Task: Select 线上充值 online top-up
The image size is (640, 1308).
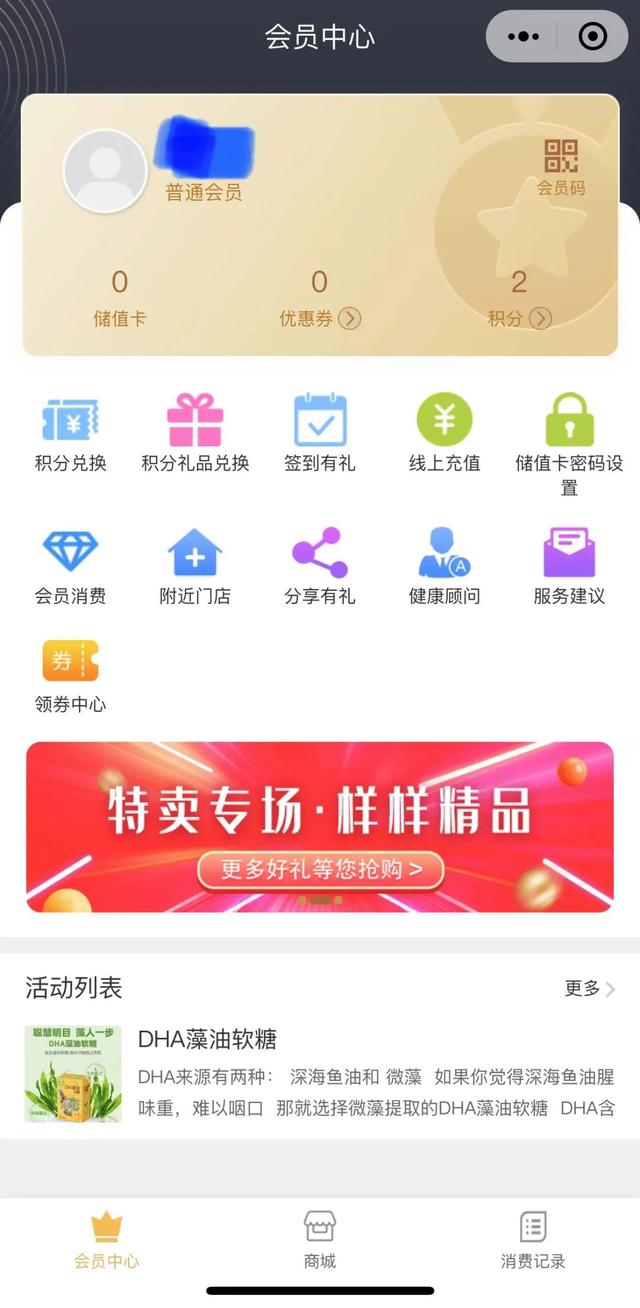Action: tap(444, 434)
